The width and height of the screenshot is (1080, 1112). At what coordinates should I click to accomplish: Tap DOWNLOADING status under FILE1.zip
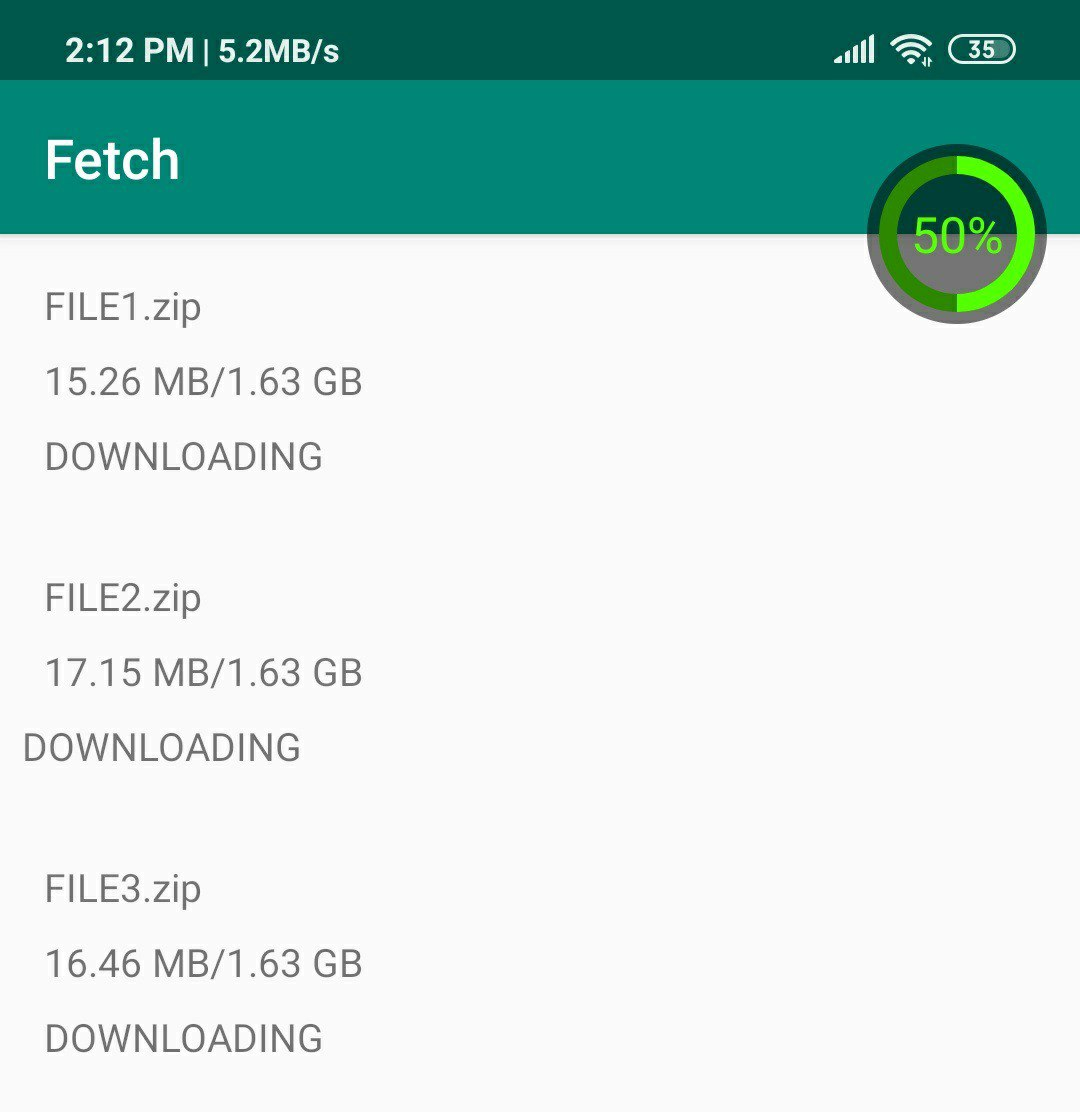click(x=182, y=457)
